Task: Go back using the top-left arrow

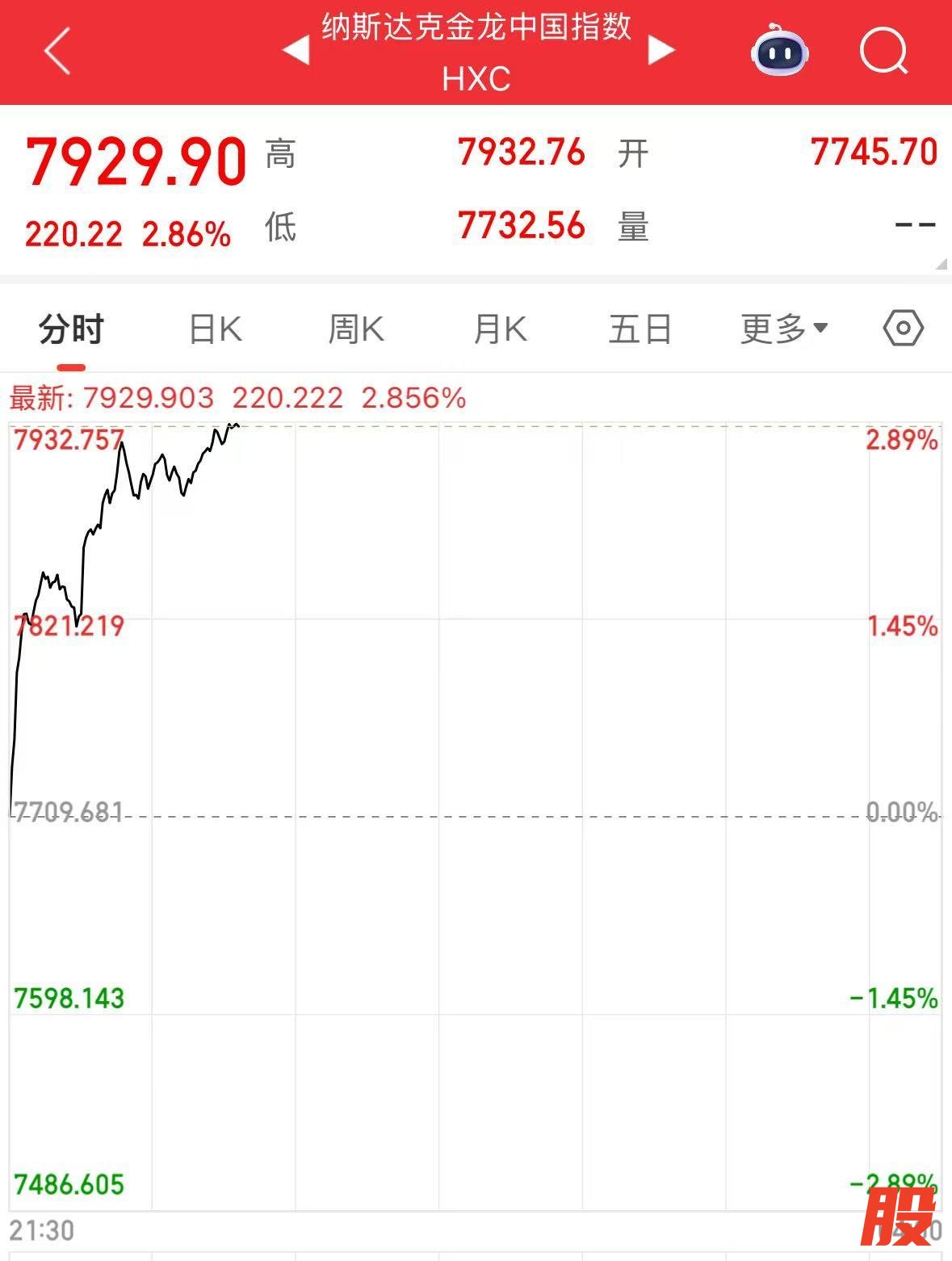Action: pos(57,52)
